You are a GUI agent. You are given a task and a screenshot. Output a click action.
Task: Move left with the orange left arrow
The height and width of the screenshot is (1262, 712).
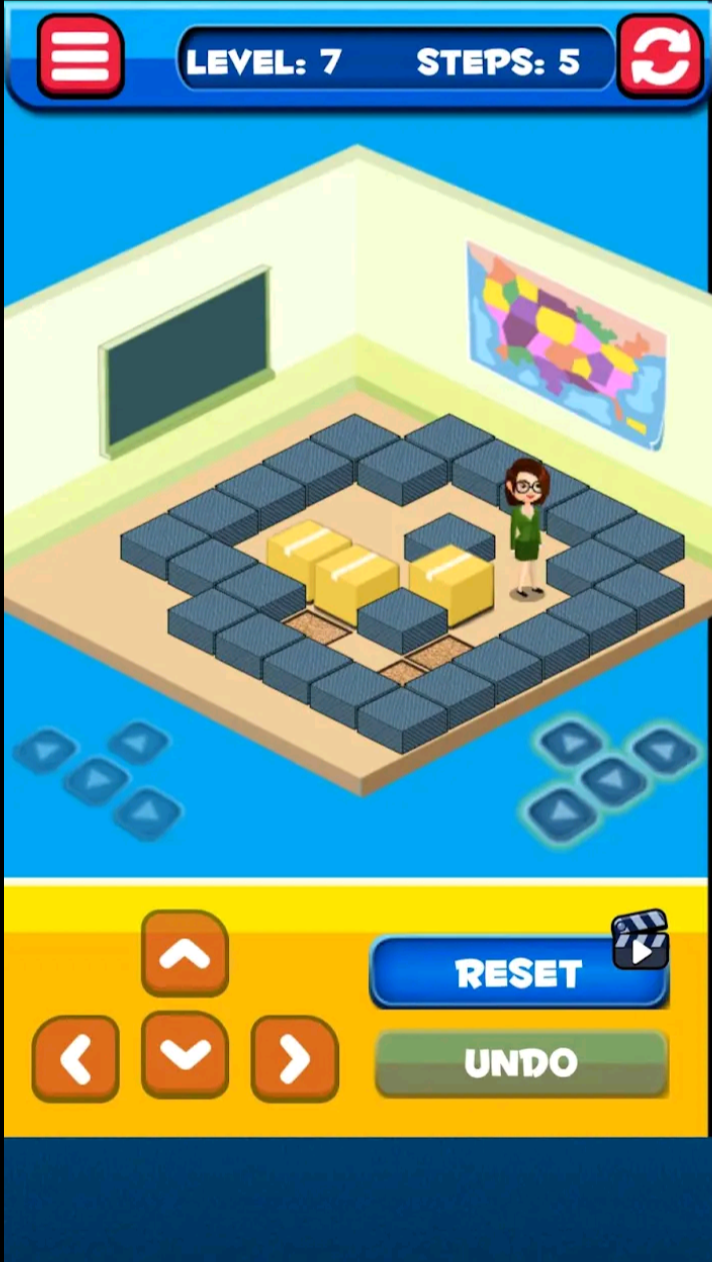(x=76, y=1058)
